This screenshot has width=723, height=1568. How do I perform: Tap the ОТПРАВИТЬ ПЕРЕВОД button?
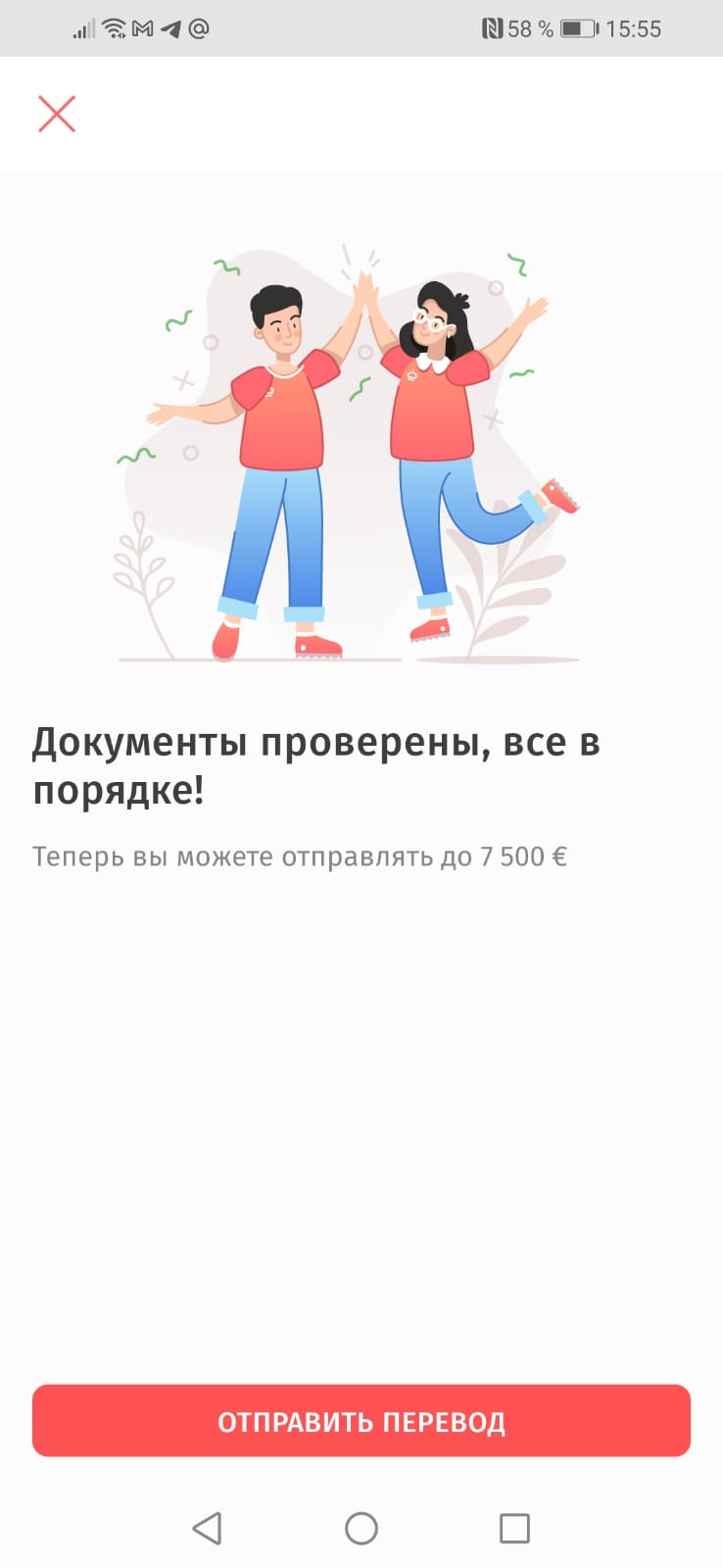361,1420
